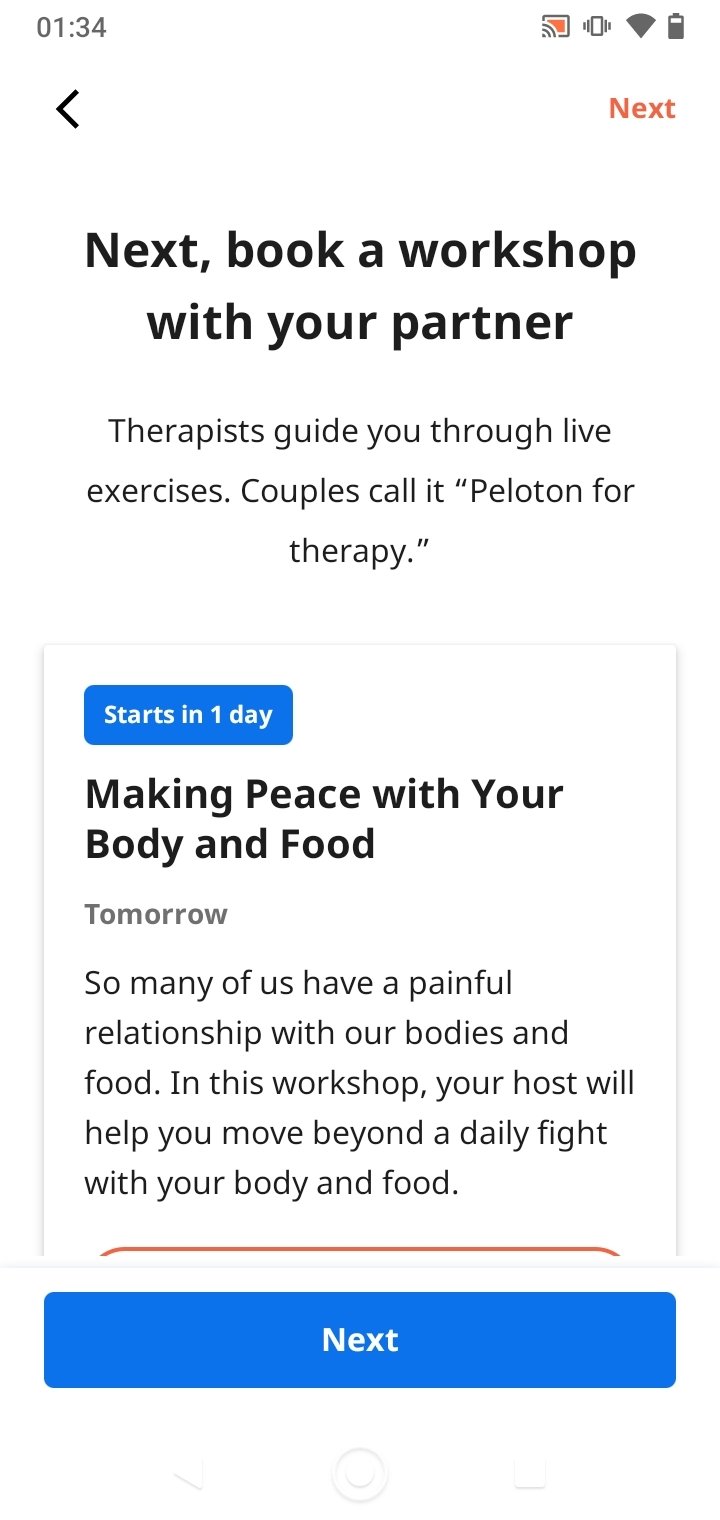Tap the system home button
Image resolution: width=720 pixels, height=1520 pixels.
tap(360, 1474)
